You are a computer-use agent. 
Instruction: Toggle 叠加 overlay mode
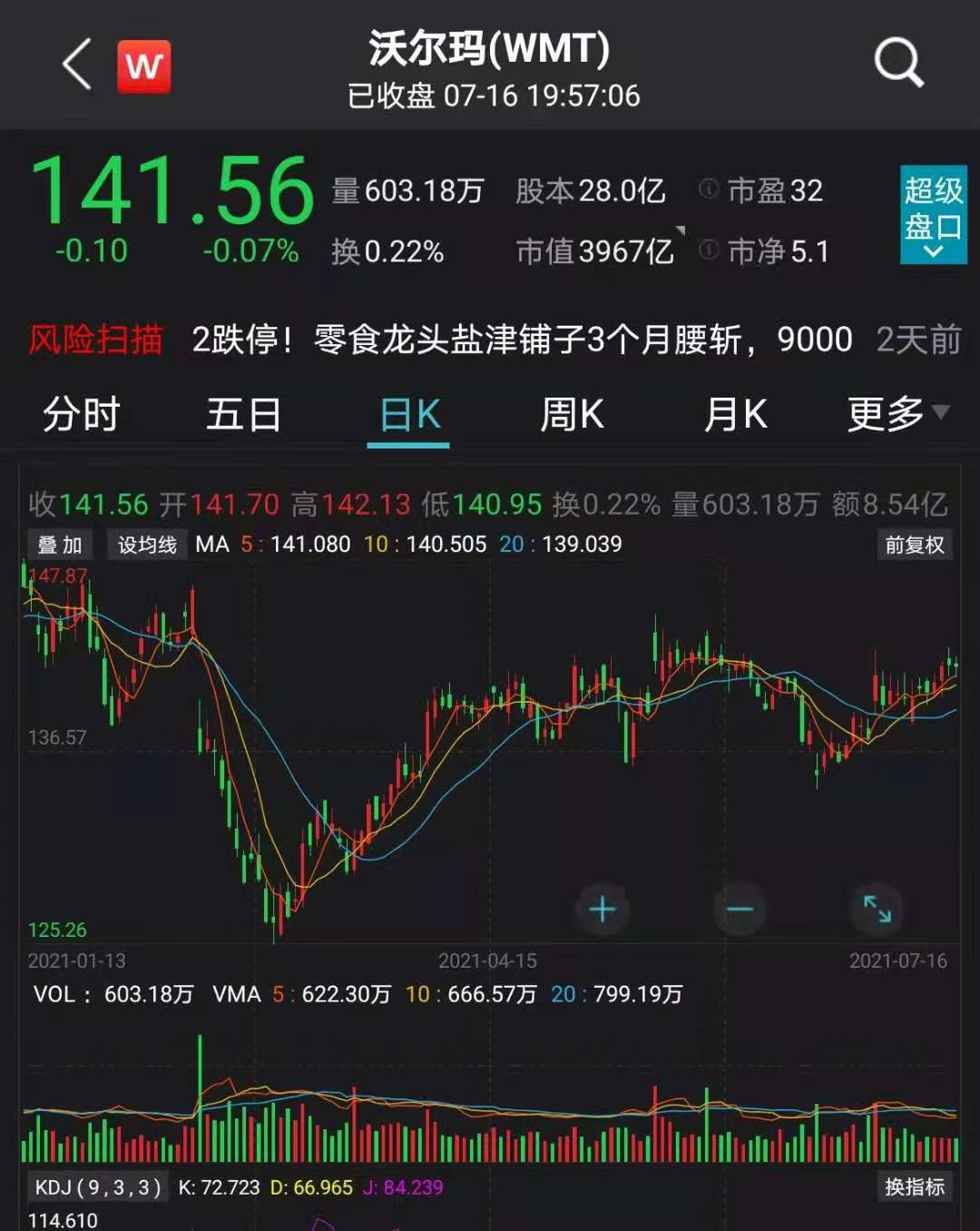(59, 544)
